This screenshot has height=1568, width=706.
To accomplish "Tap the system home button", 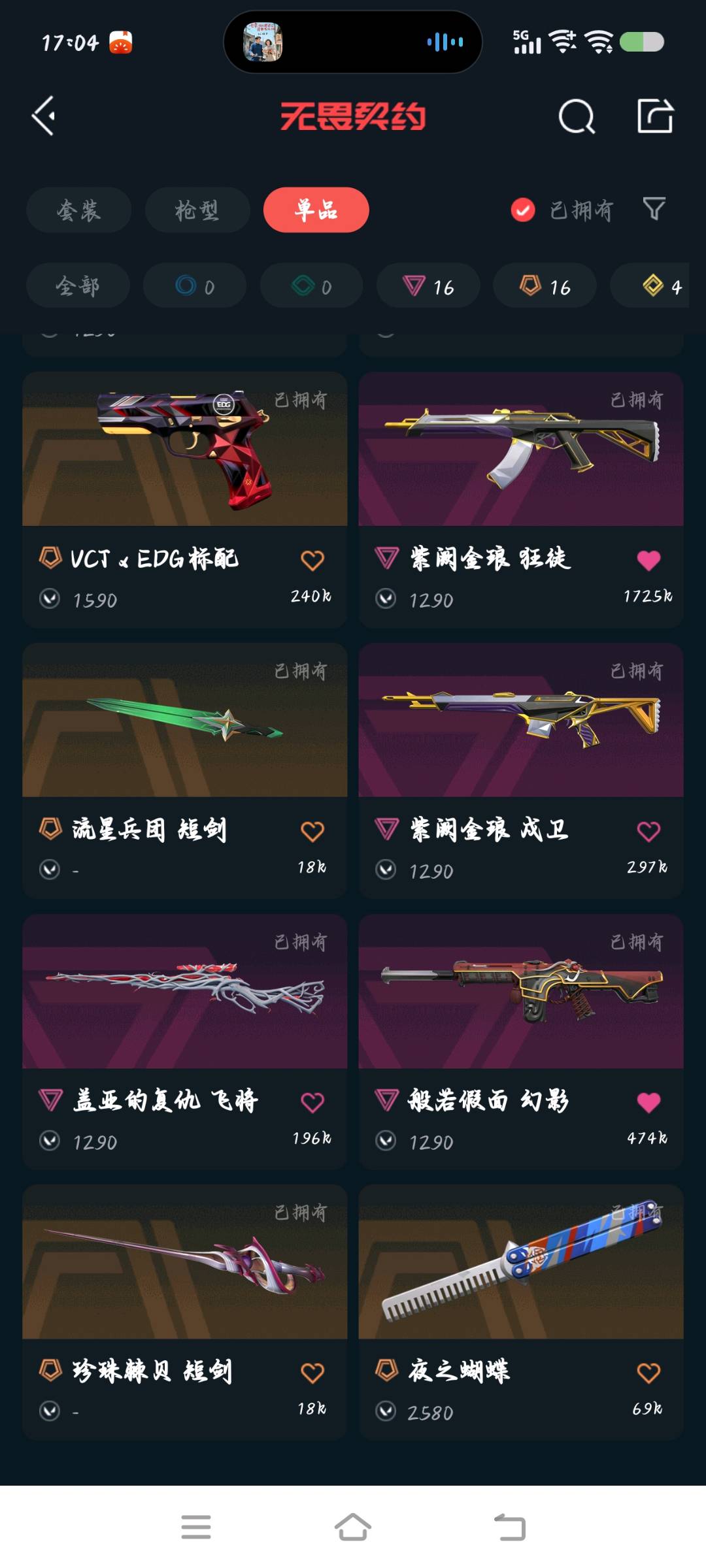I will 353,1527.
